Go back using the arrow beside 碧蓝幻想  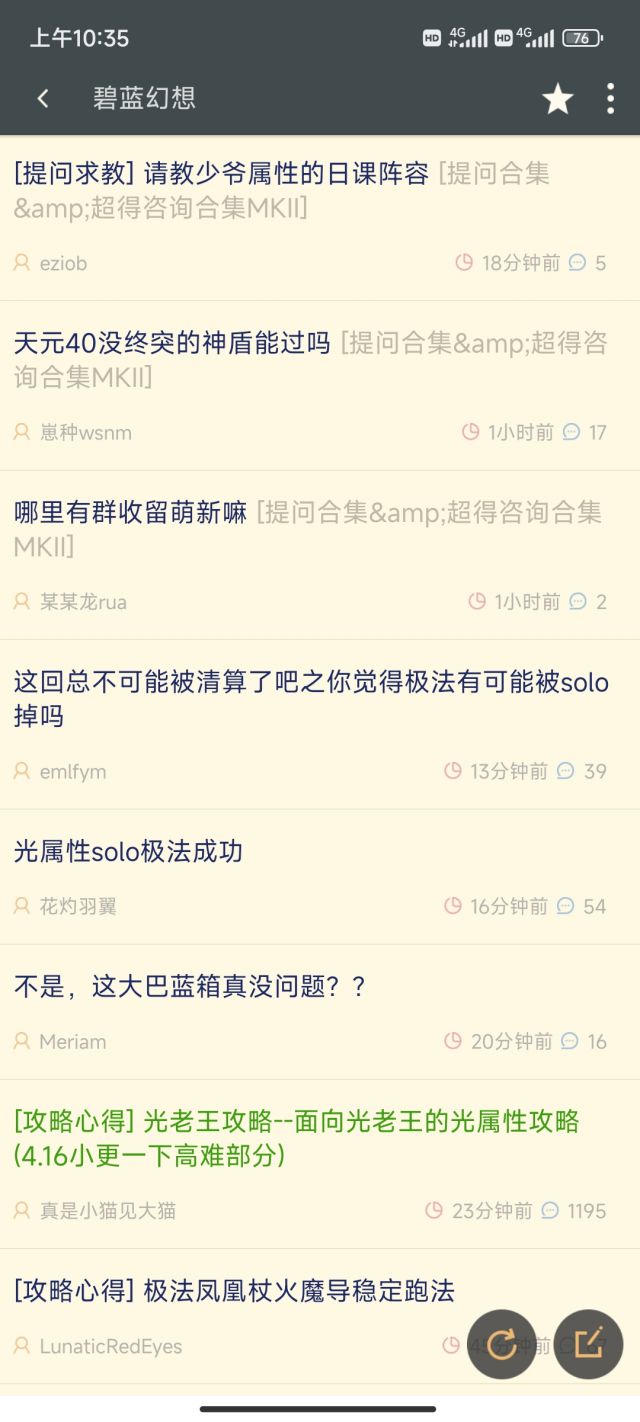tap(42, 98)
